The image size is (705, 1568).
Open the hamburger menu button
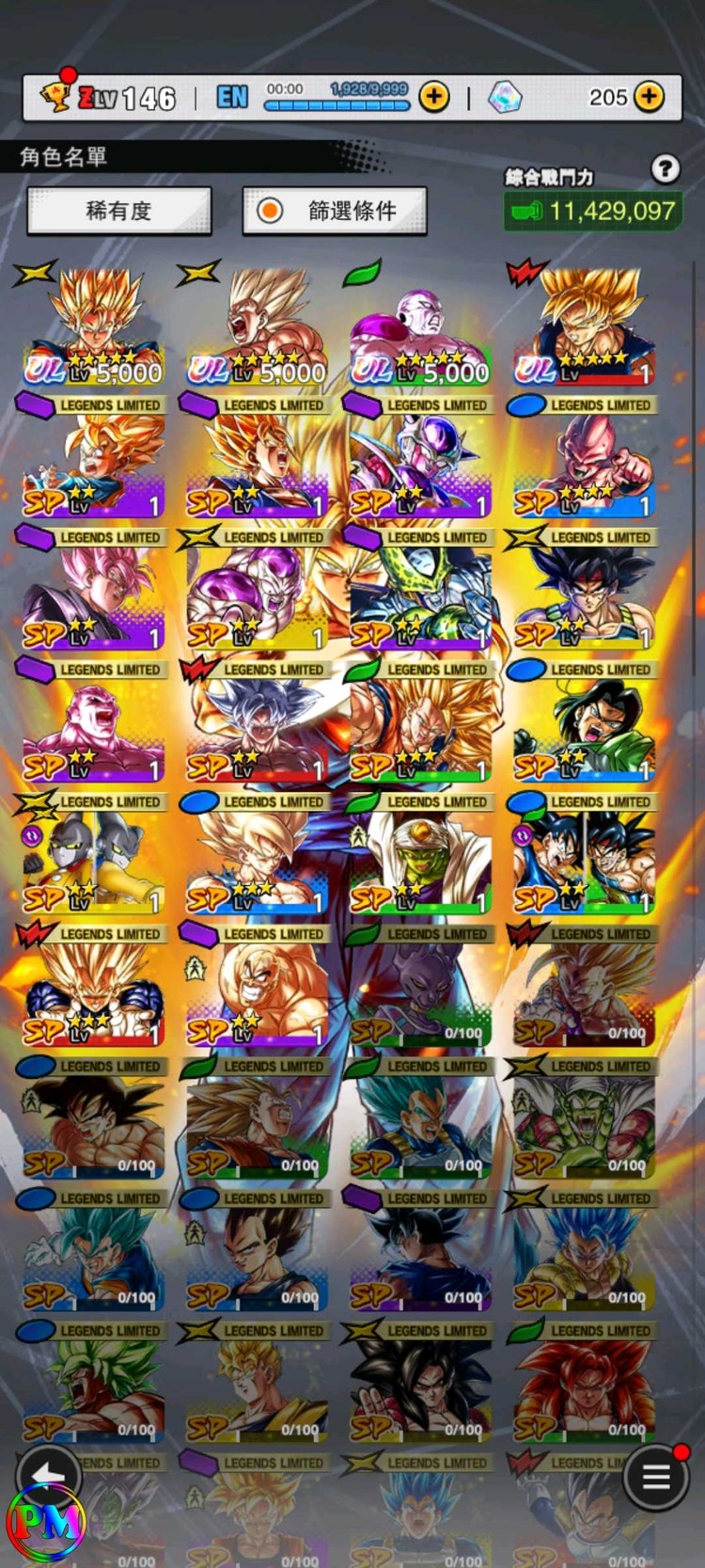(655, 1476)
